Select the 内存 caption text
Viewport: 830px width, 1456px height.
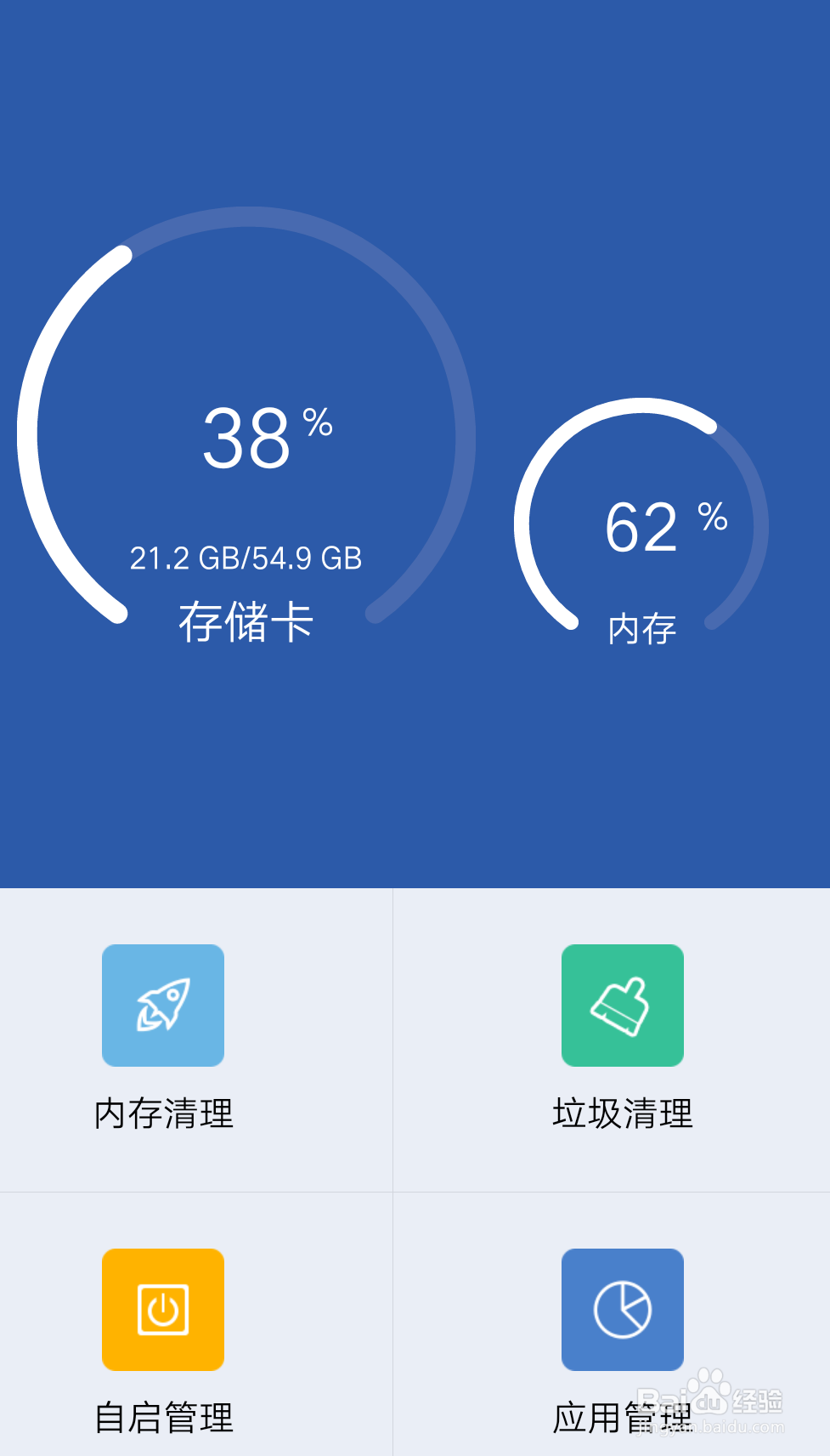(643, 629)
